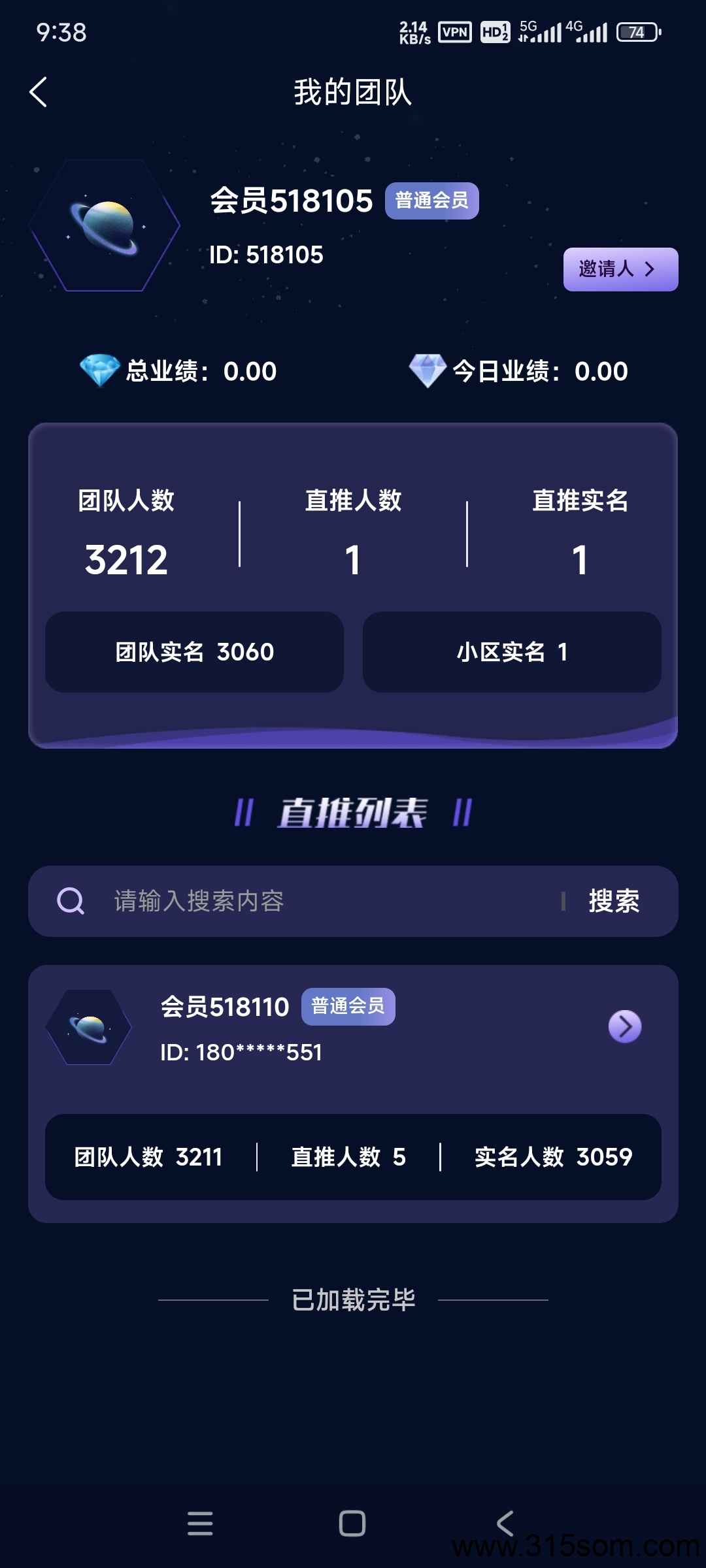This screenshot has width=706, height=1568.
Task: Tap the system home button
Action: coord(352,1524)
